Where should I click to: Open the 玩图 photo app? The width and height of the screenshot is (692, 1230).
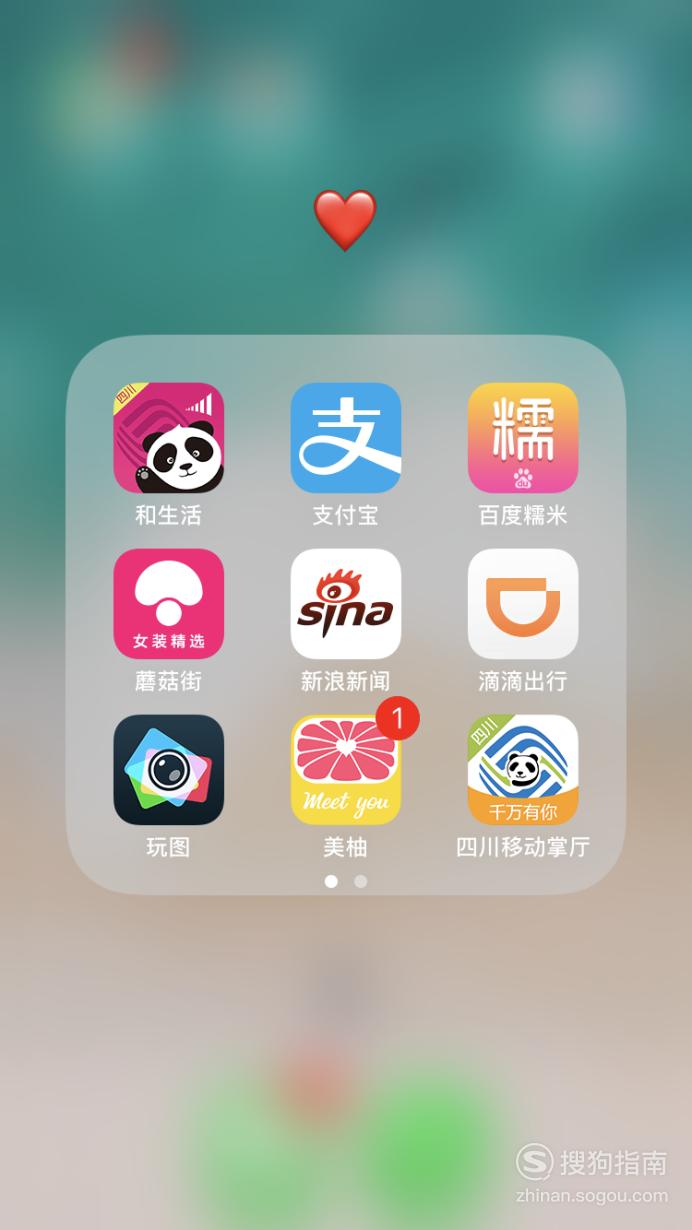[x=168, y=770]
